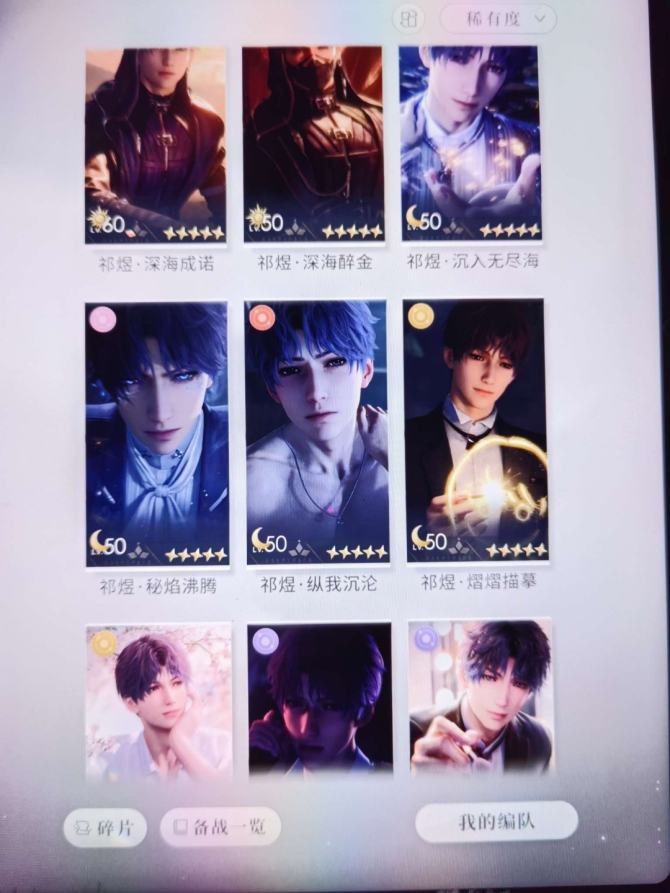View the card 祁煜·秘焰沸腾
This screenshot has height=893, width=670.
[x=156, y=435]
